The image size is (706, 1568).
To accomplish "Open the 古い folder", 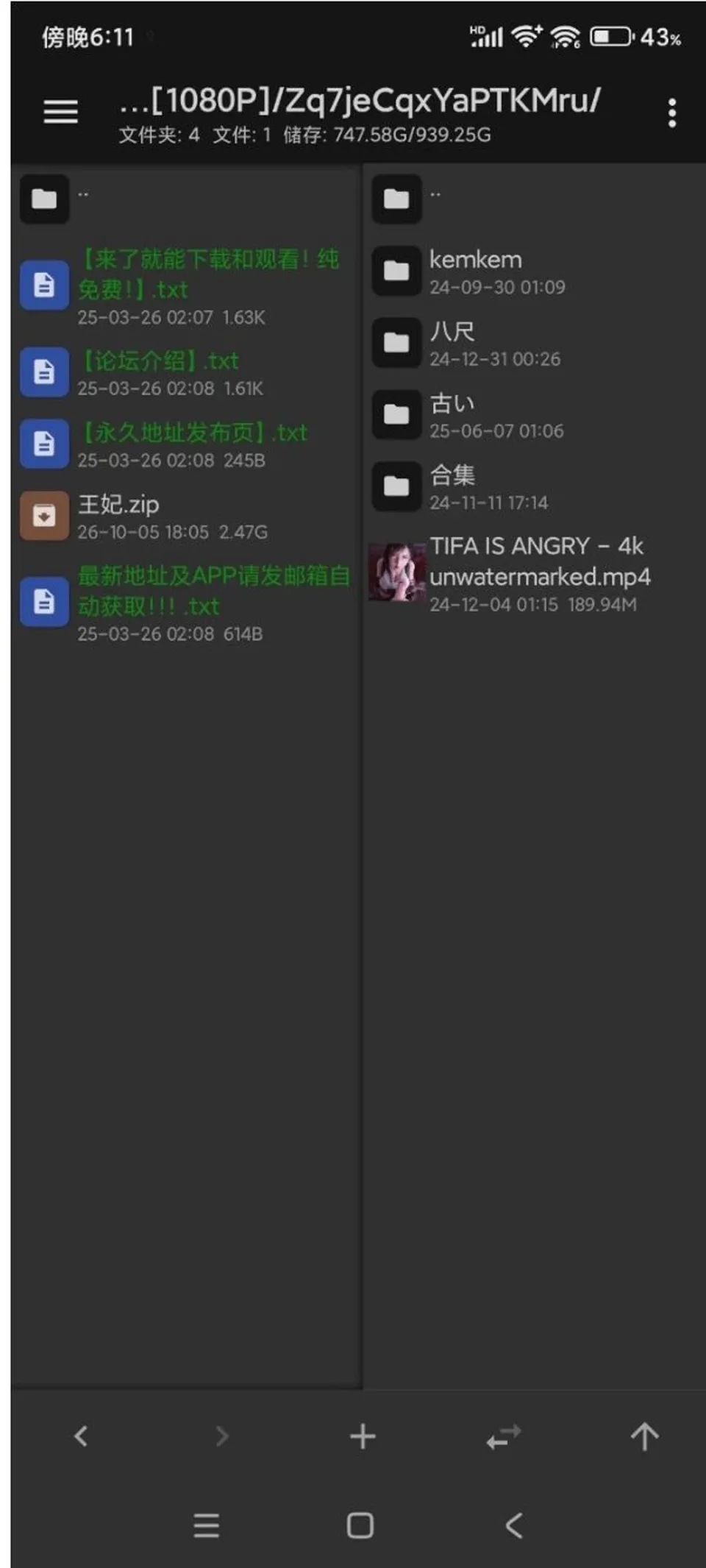I will 535,415.
